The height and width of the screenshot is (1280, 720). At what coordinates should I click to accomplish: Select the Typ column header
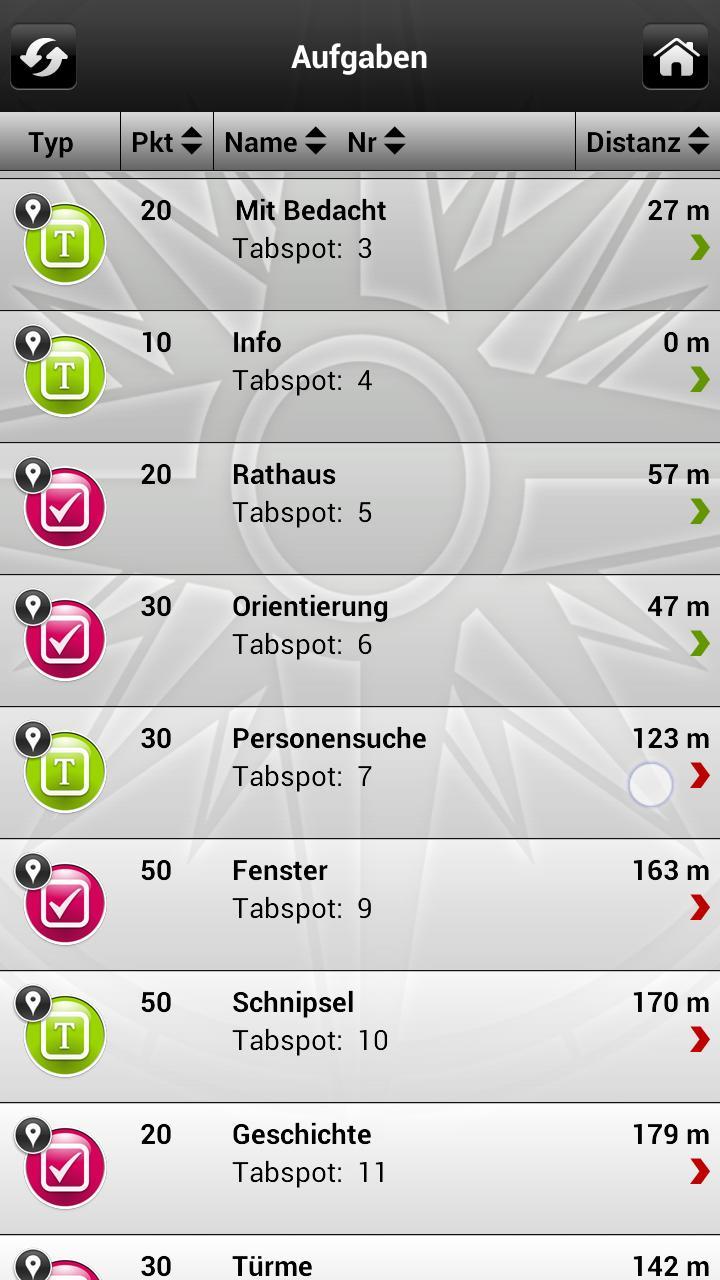tap(53, 142)
